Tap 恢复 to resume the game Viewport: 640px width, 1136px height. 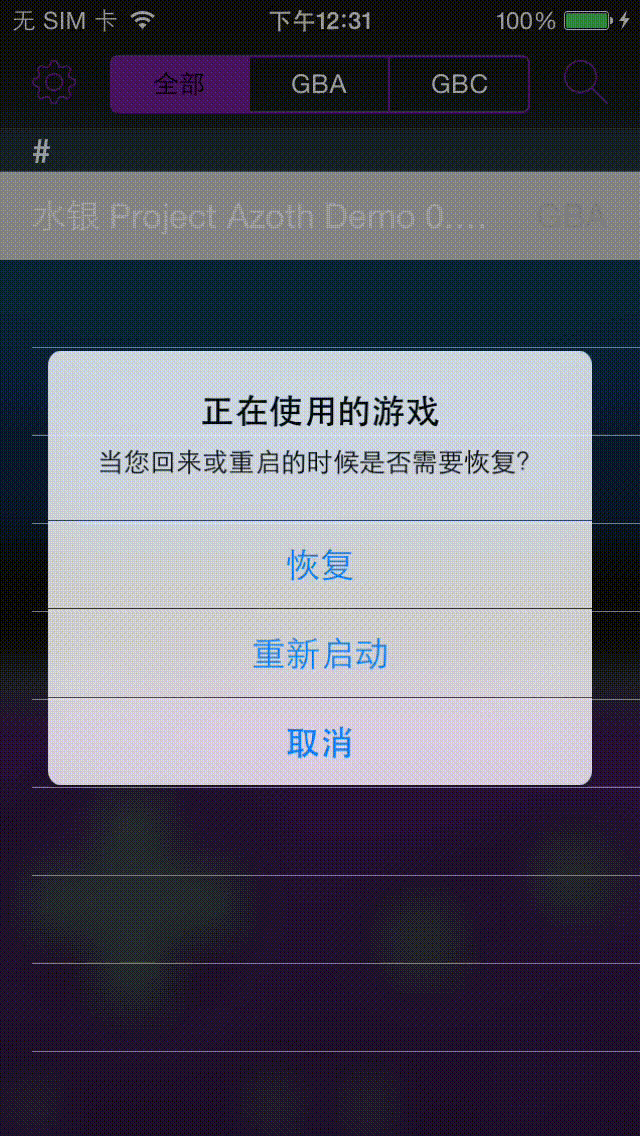pos(320,565)
